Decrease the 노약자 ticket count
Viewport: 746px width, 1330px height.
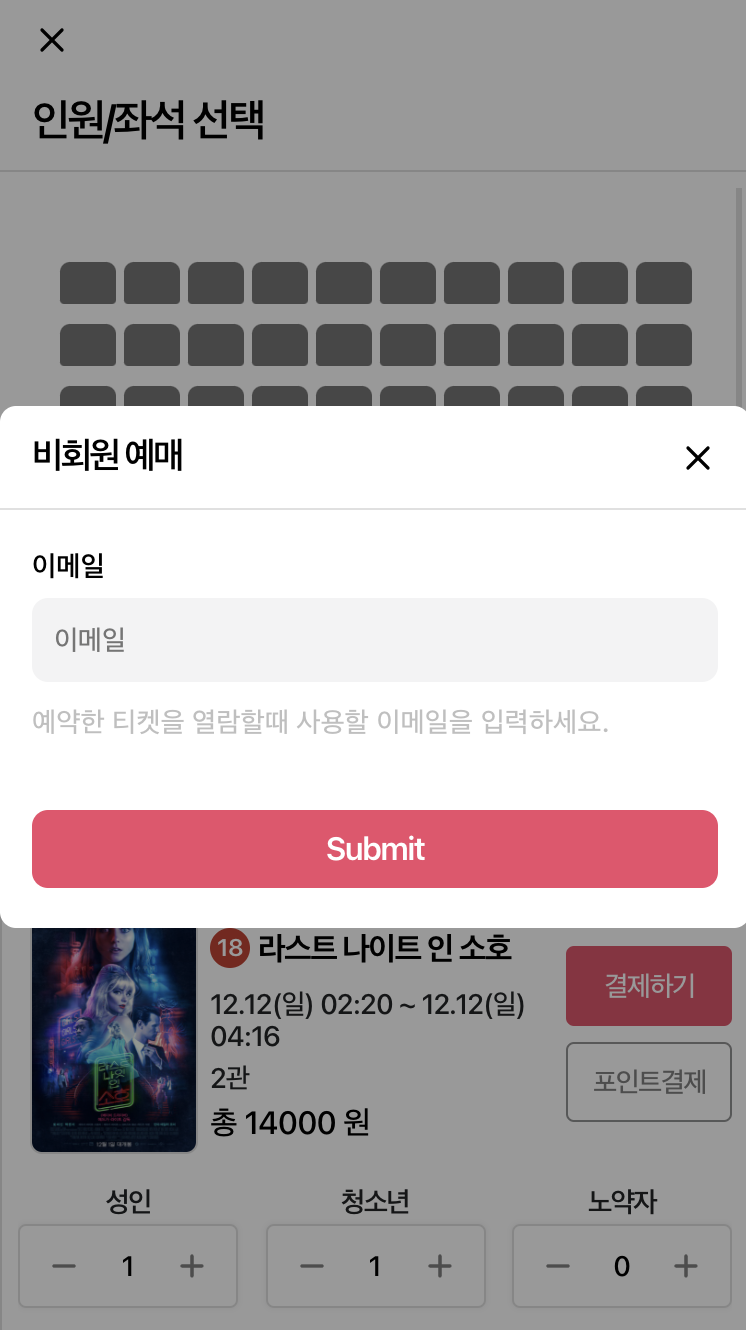coord(558,1266)
